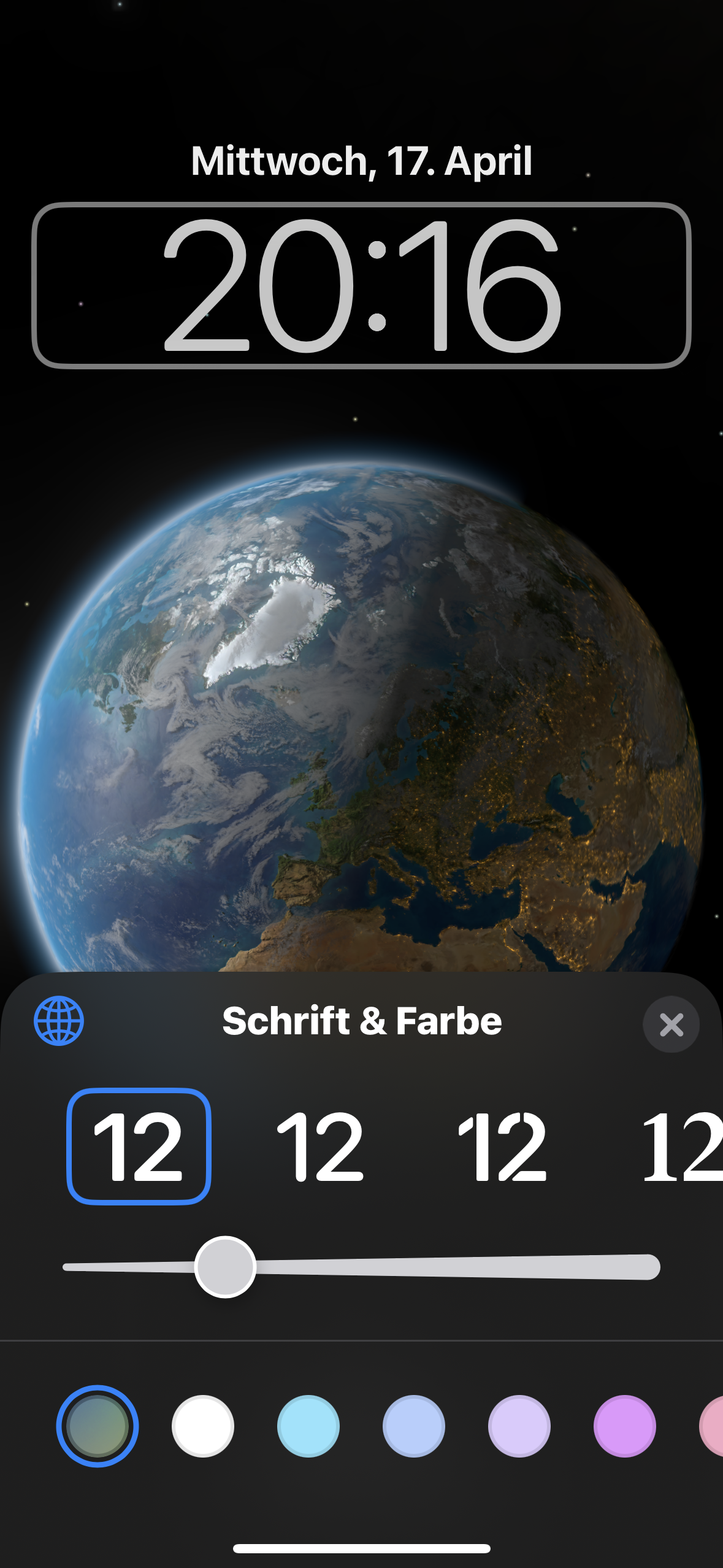Close the Schrift & Farbe panel
The width and height of the screenshot is (723, 1568).
[671, 1024]
